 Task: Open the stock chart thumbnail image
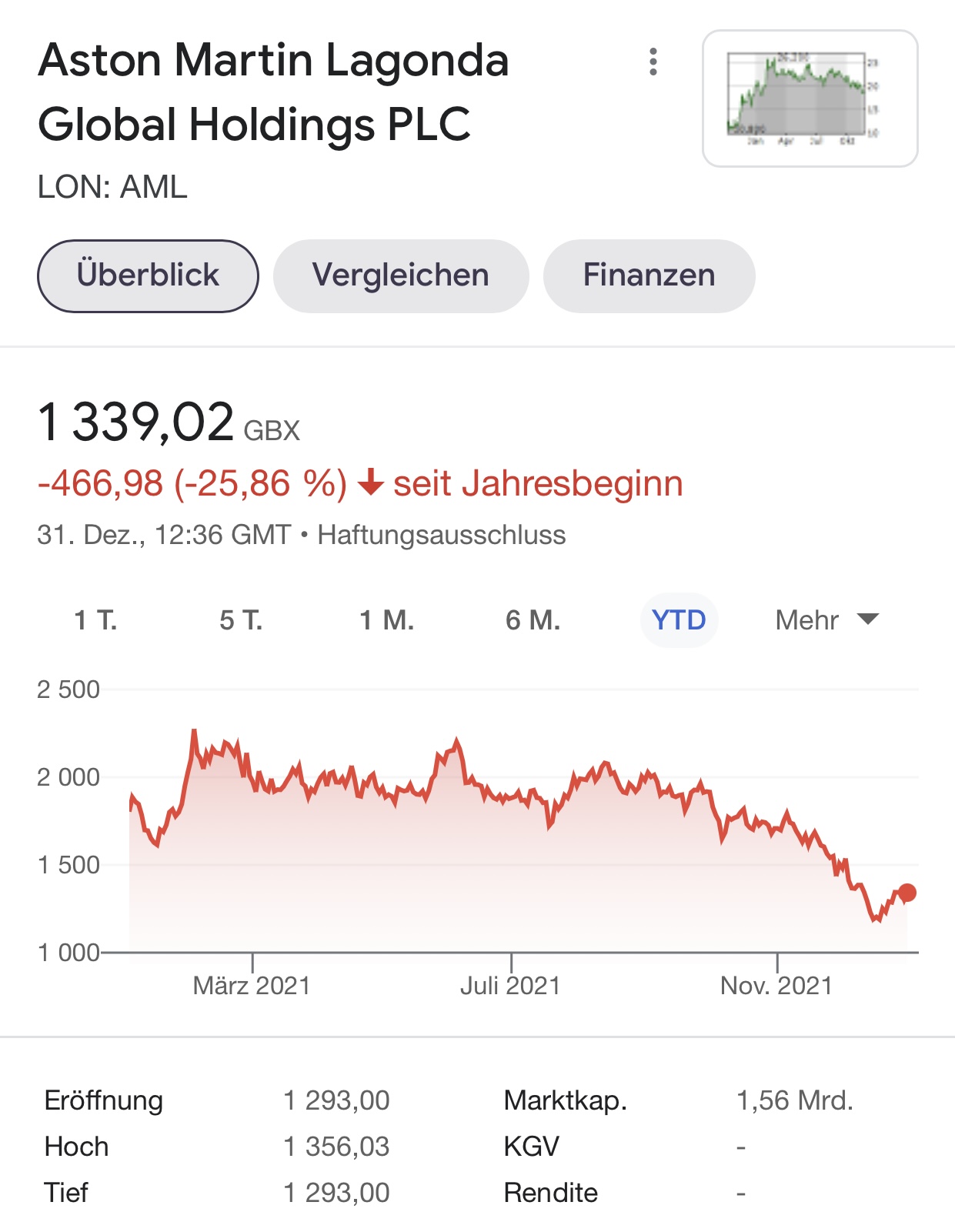810,98
